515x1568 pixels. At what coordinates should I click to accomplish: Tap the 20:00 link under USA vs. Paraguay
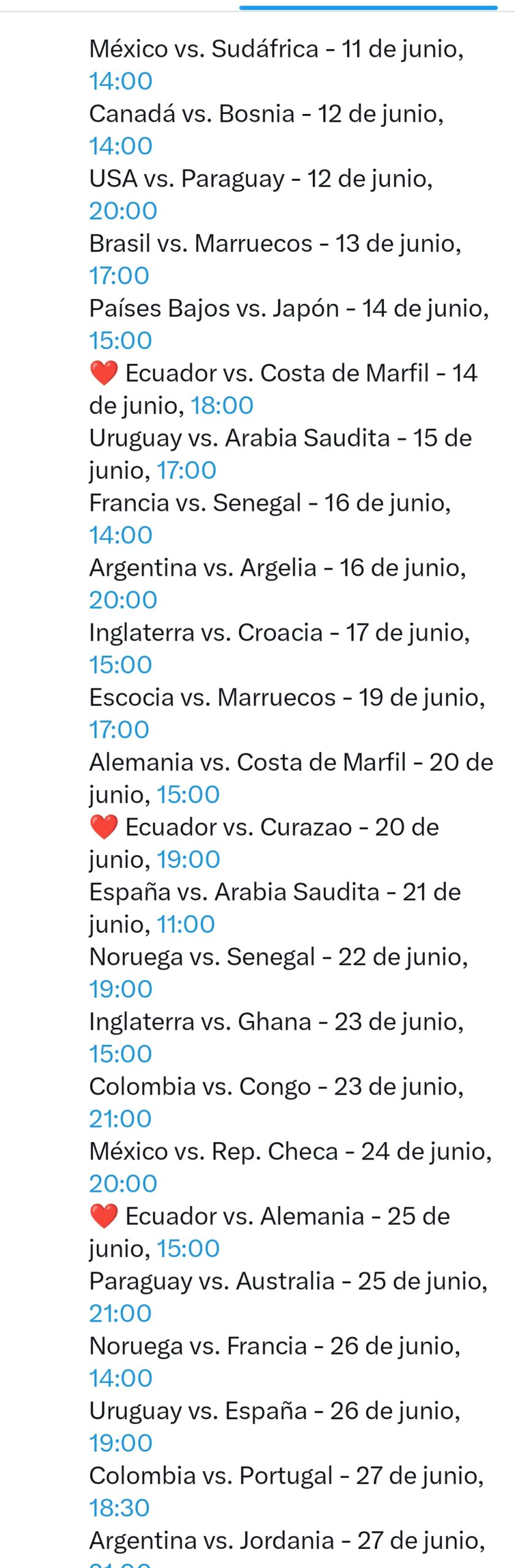click(x=123, y=211)
